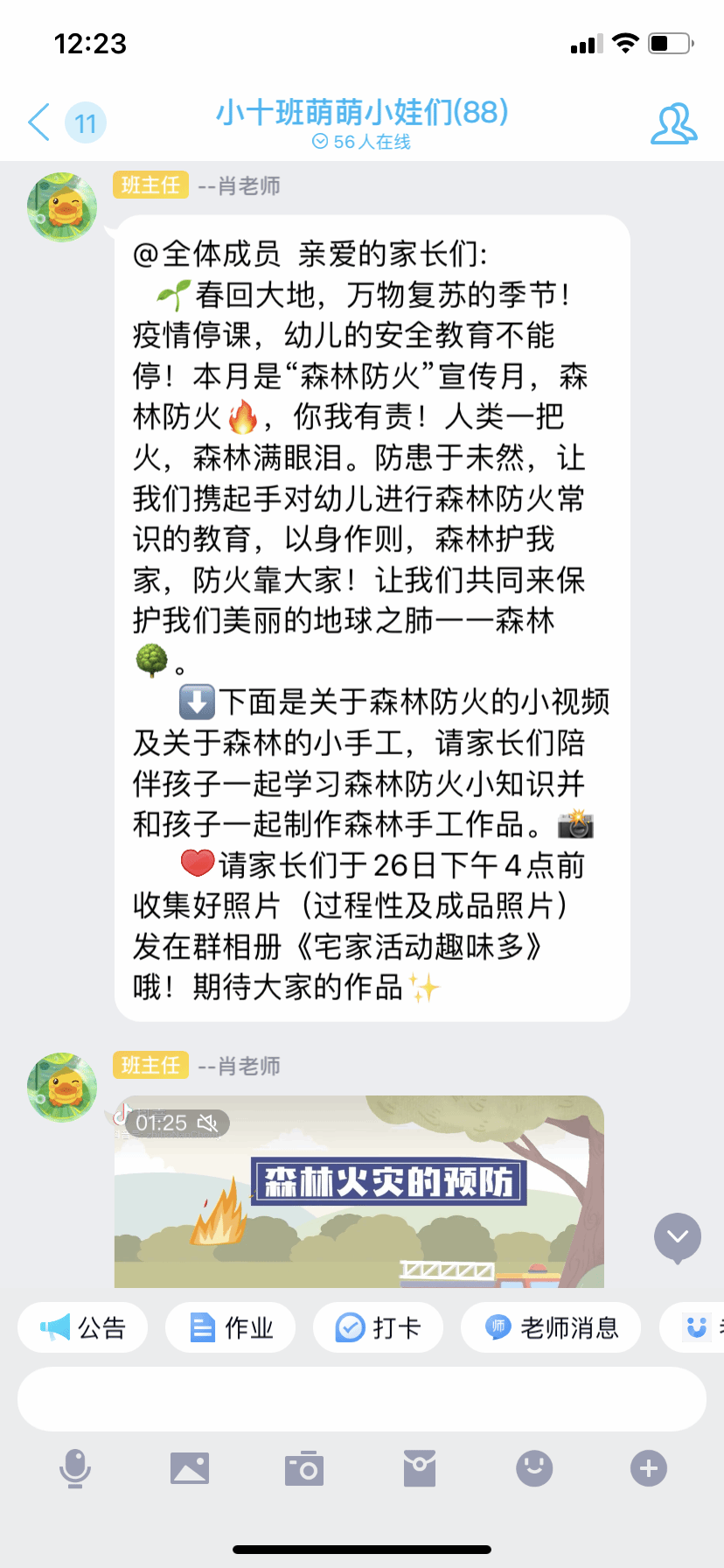The width and height of the screenshot is (724, 1568).
Task: Open the photo gallery icon
Action: (x=190, y=1469)
